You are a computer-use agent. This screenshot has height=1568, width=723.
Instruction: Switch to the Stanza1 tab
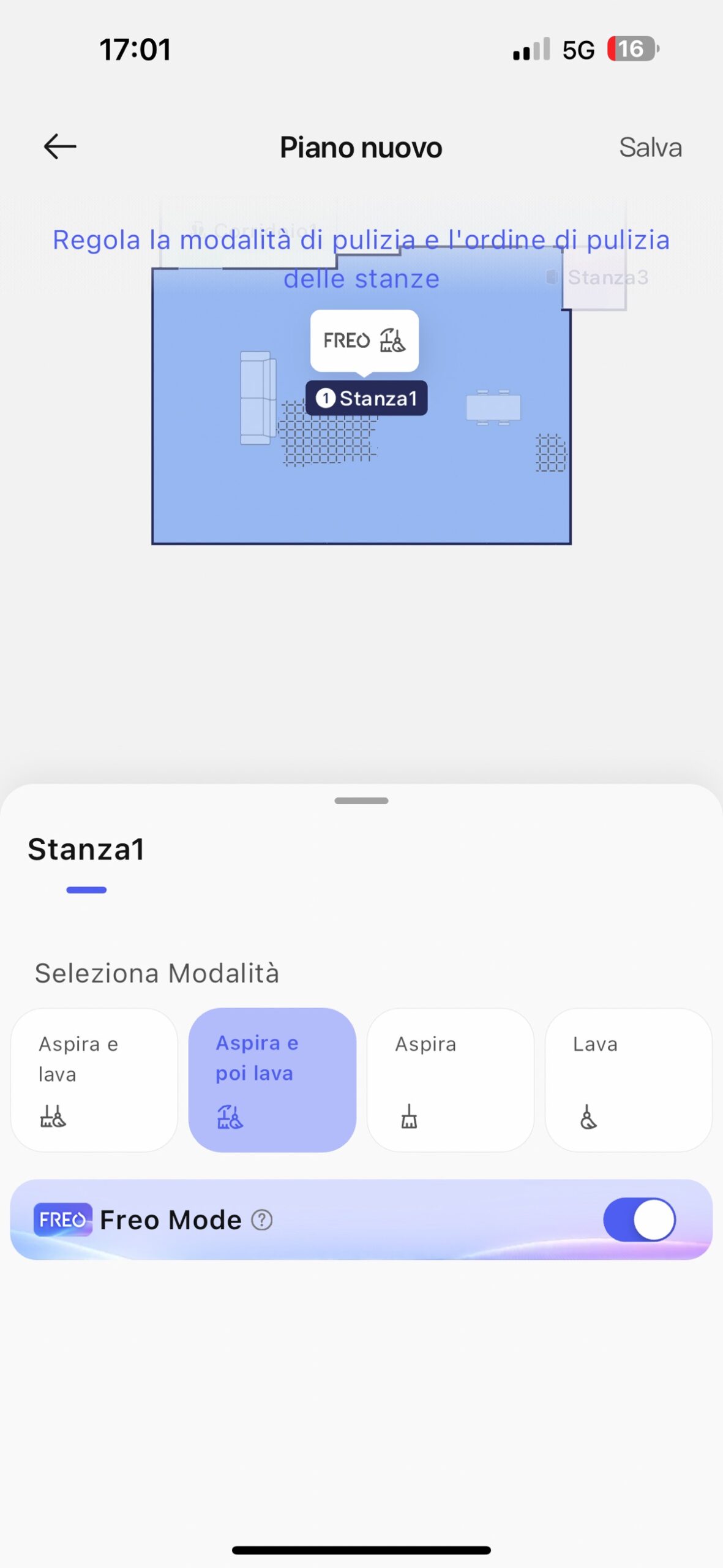(x=86, y=850)
